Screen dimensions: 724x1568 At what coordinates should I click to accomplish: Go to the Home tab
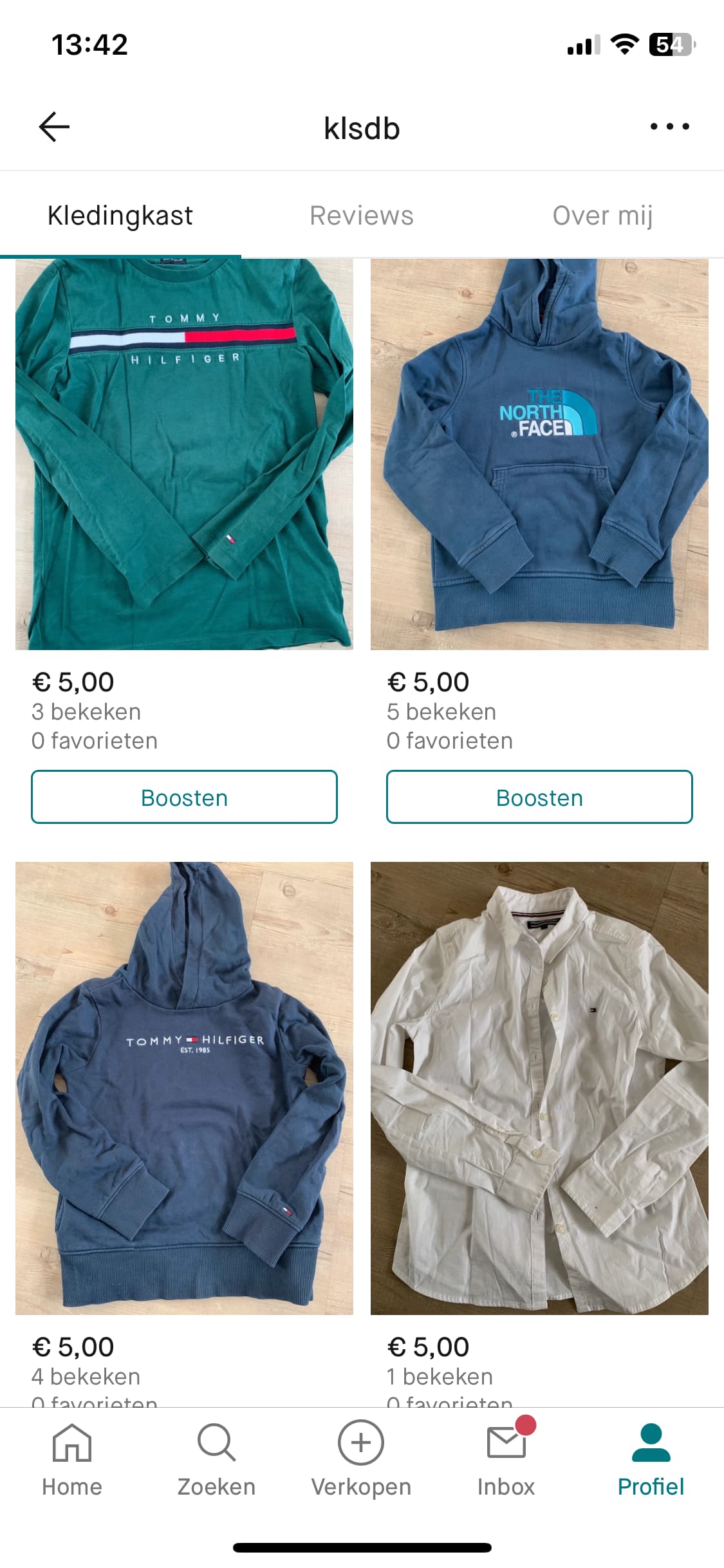pos(72,1459)
